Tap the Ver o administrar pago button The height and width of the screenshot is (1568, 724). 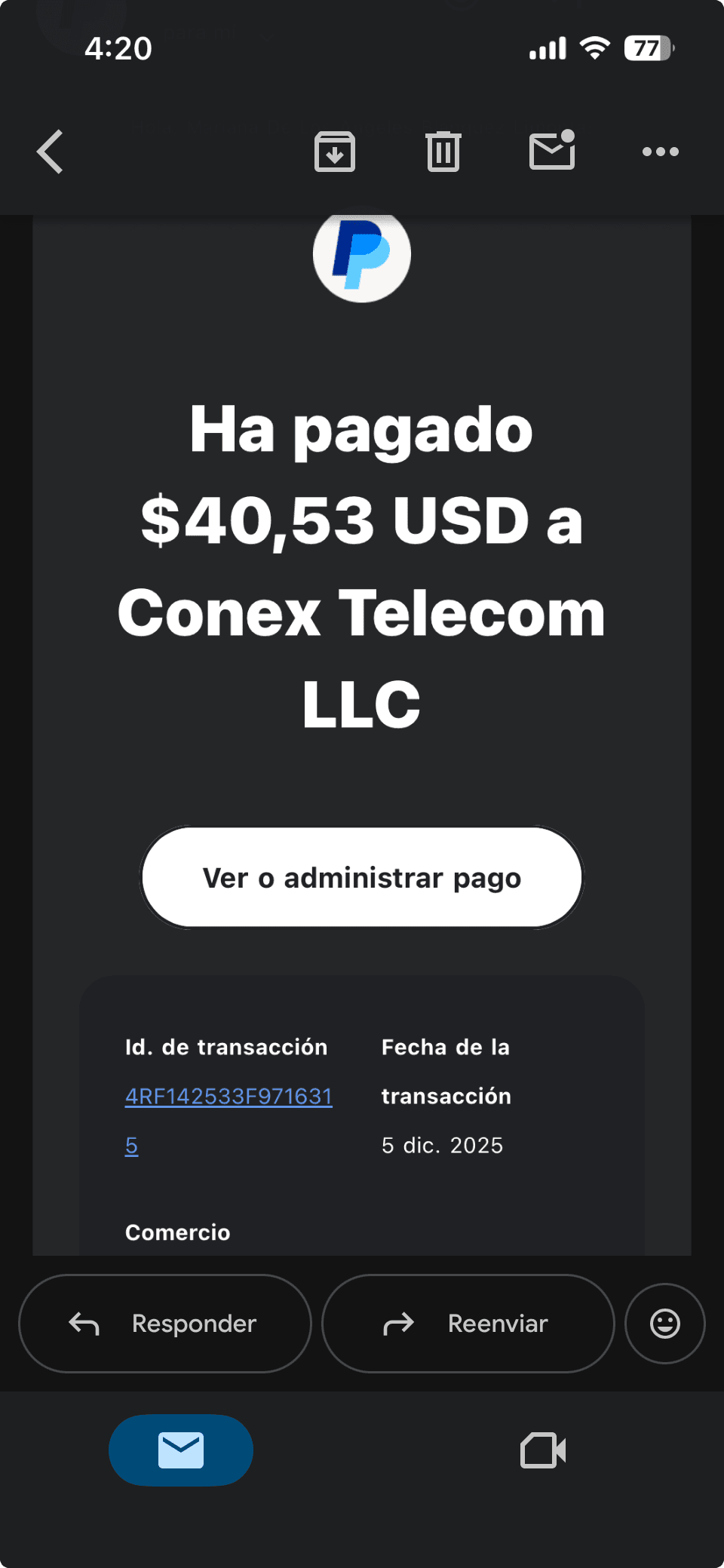point(362,878)
